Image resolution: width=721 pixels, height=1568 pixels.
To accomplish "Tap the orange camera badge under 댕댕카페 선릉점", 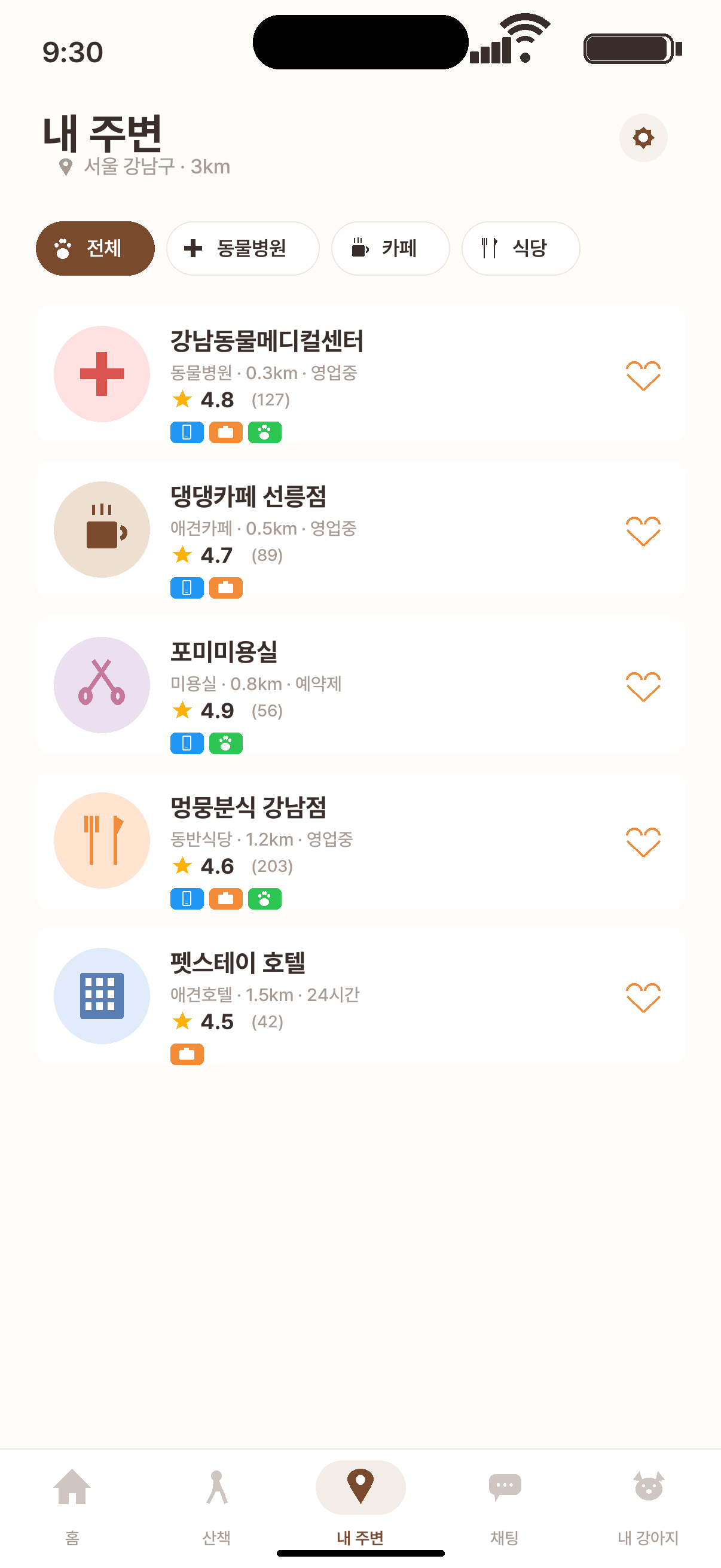I will click(227, 588).
